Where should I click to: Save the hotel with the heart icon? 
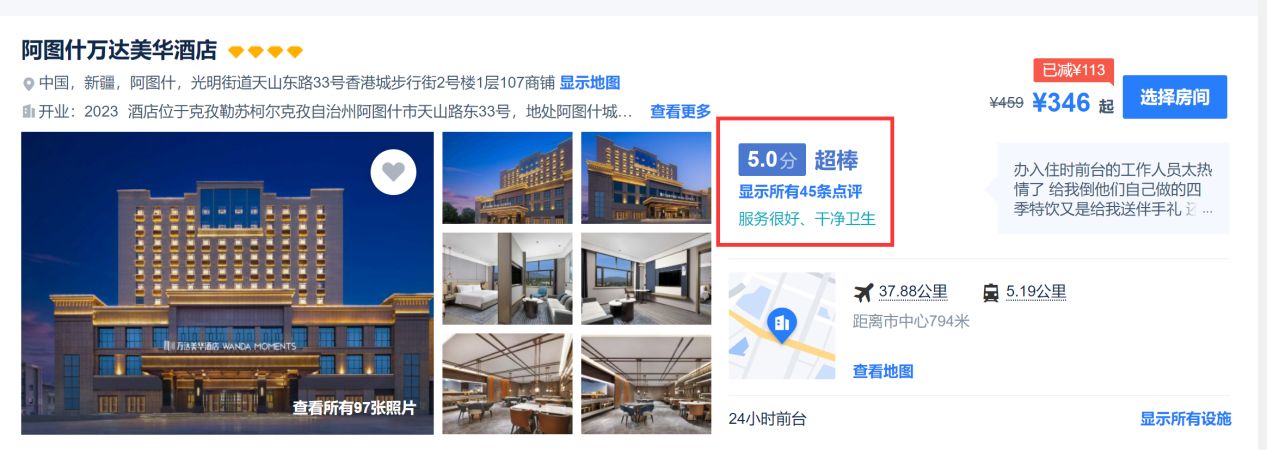click(393, 172)
